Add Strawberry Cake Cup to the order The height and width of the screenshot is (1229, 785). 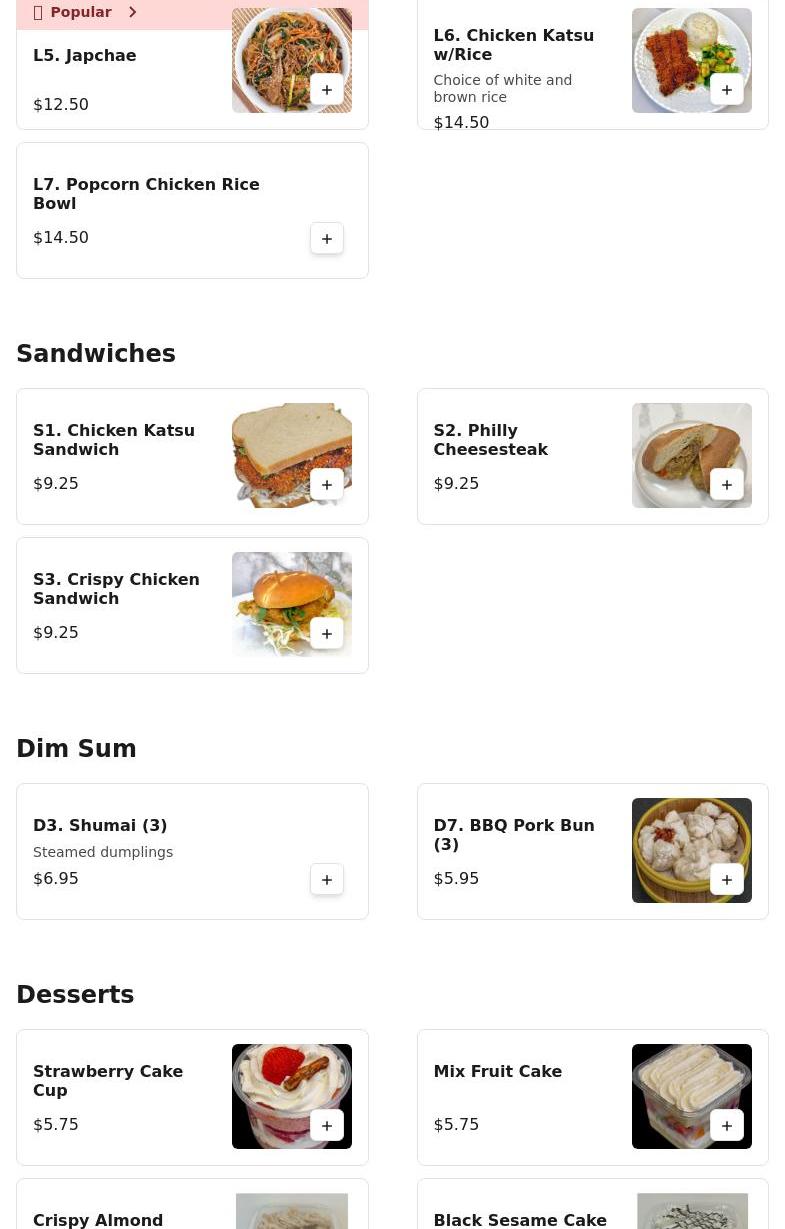tap(327, 1126)
